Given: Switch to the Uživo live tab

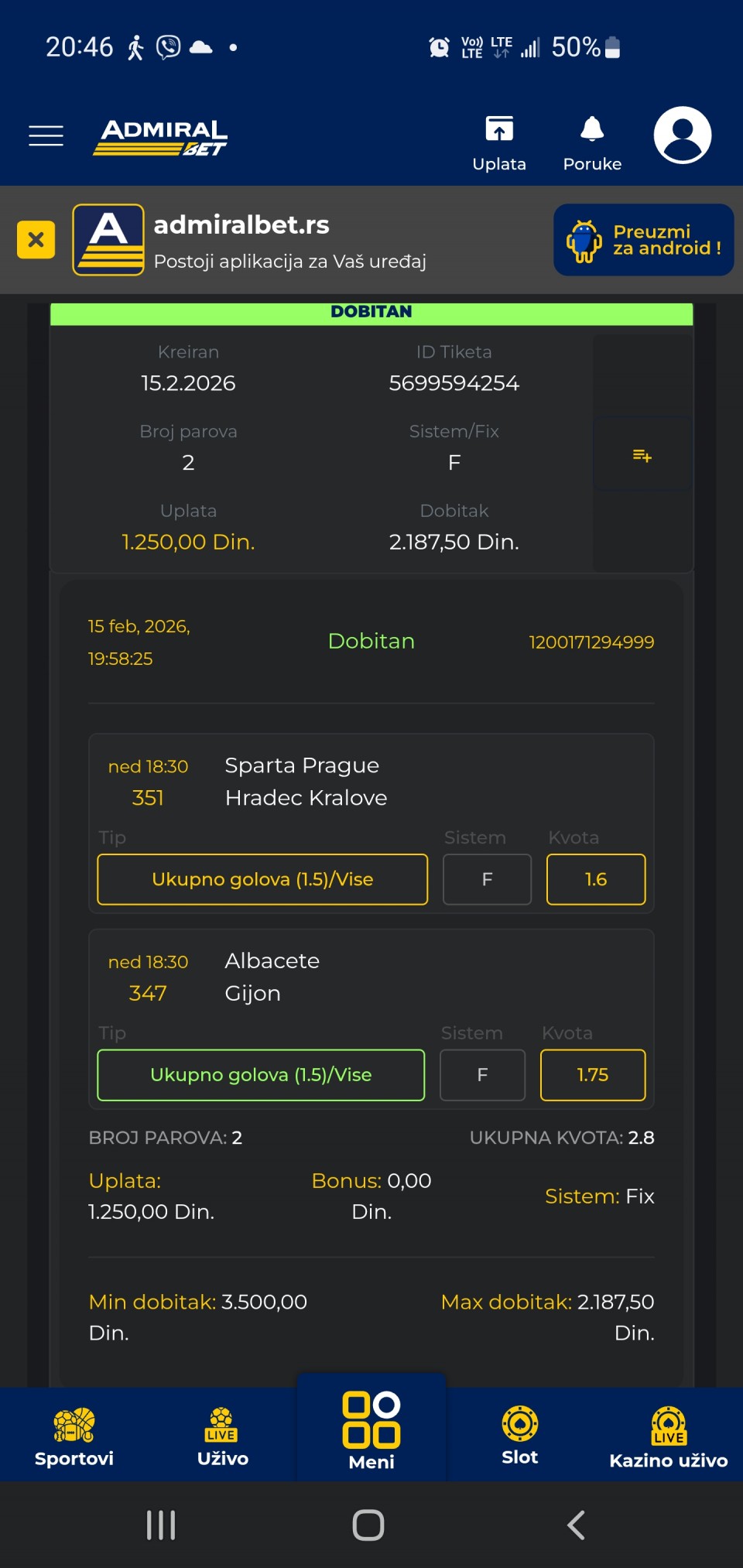Looking at the screenshot, I should click(223, 1437).
